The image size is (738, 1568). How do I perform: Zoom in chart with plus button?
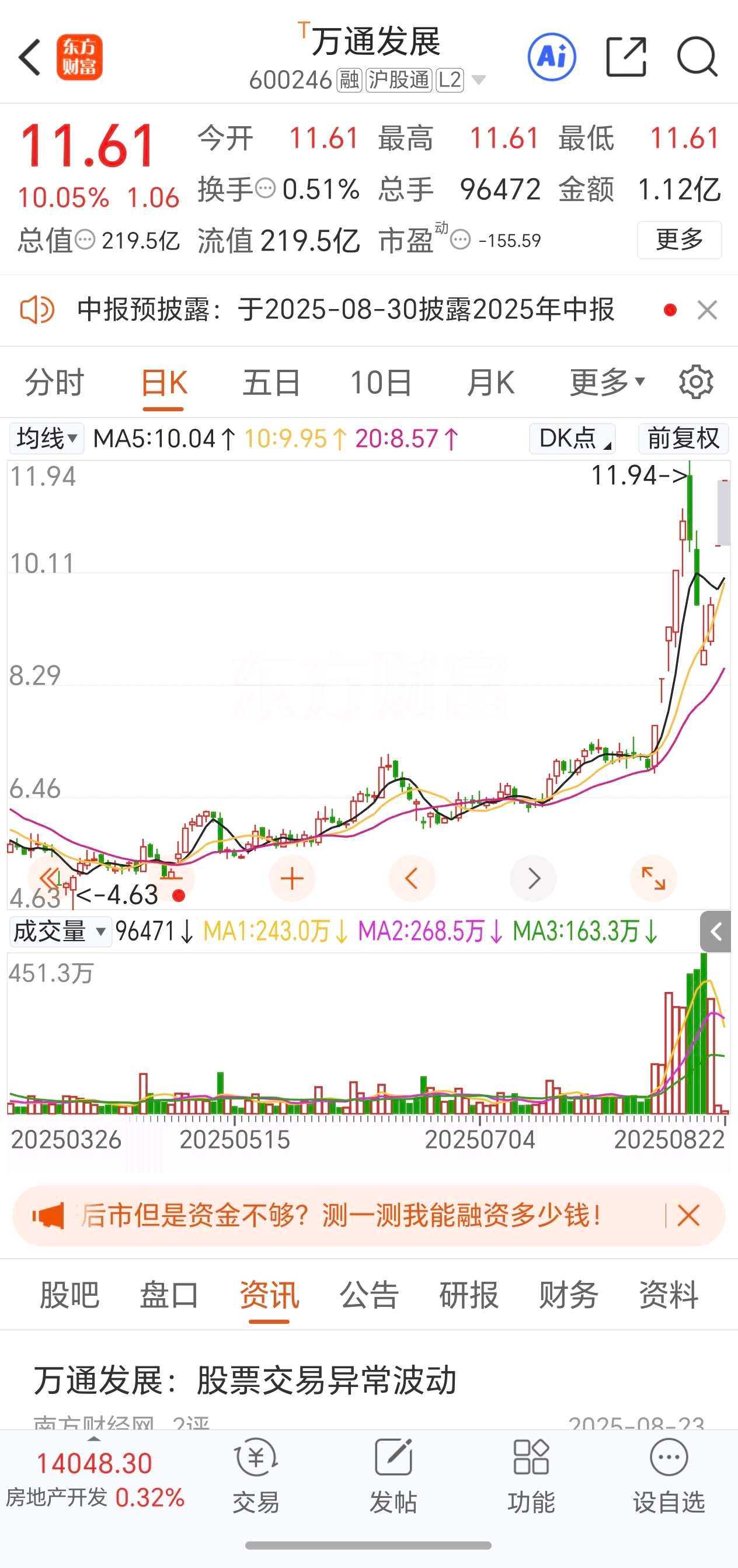tap(291, 878)
